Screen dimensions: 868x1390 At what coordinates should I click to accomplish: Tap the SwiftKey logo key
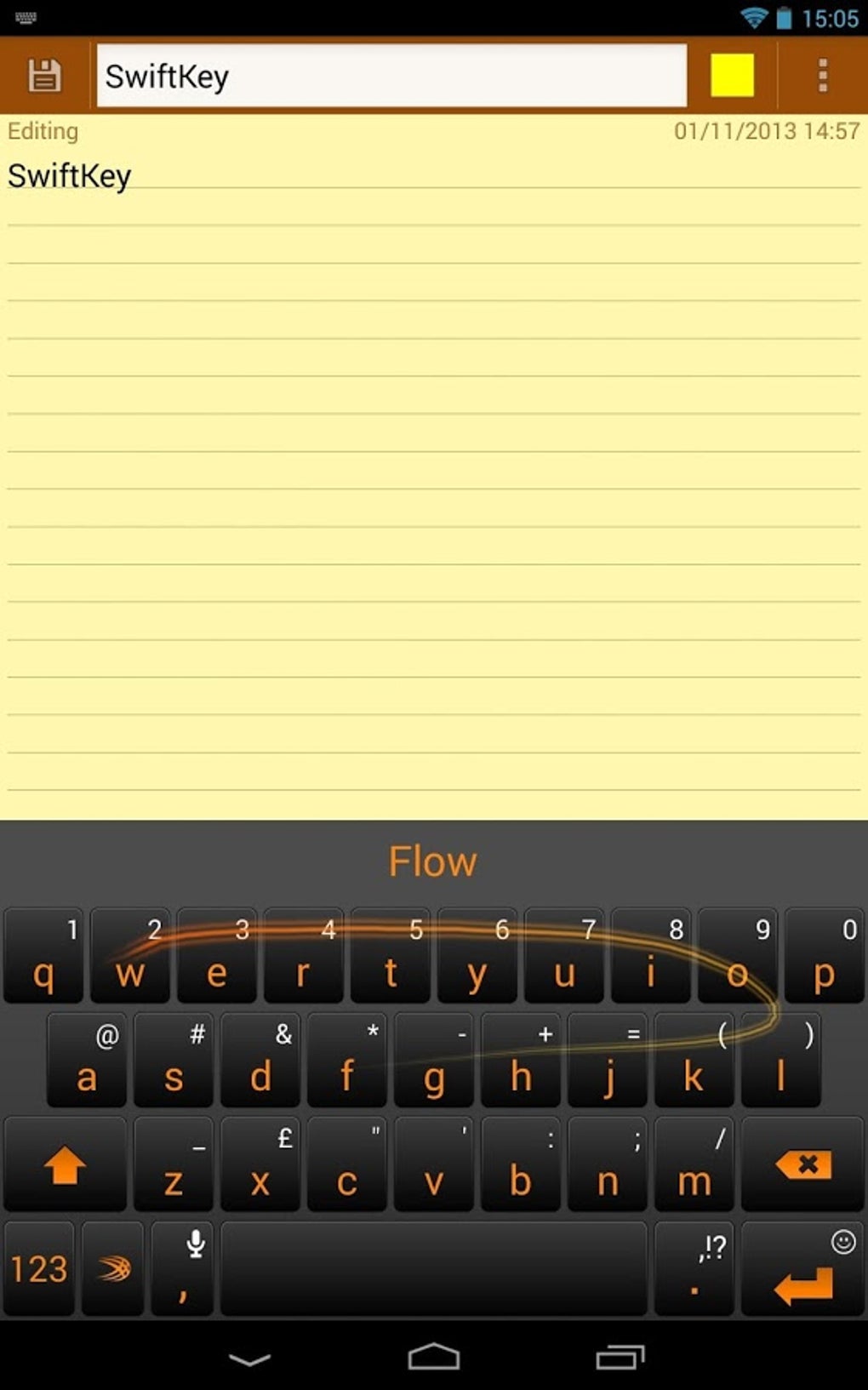click(x=113, y=1269)
